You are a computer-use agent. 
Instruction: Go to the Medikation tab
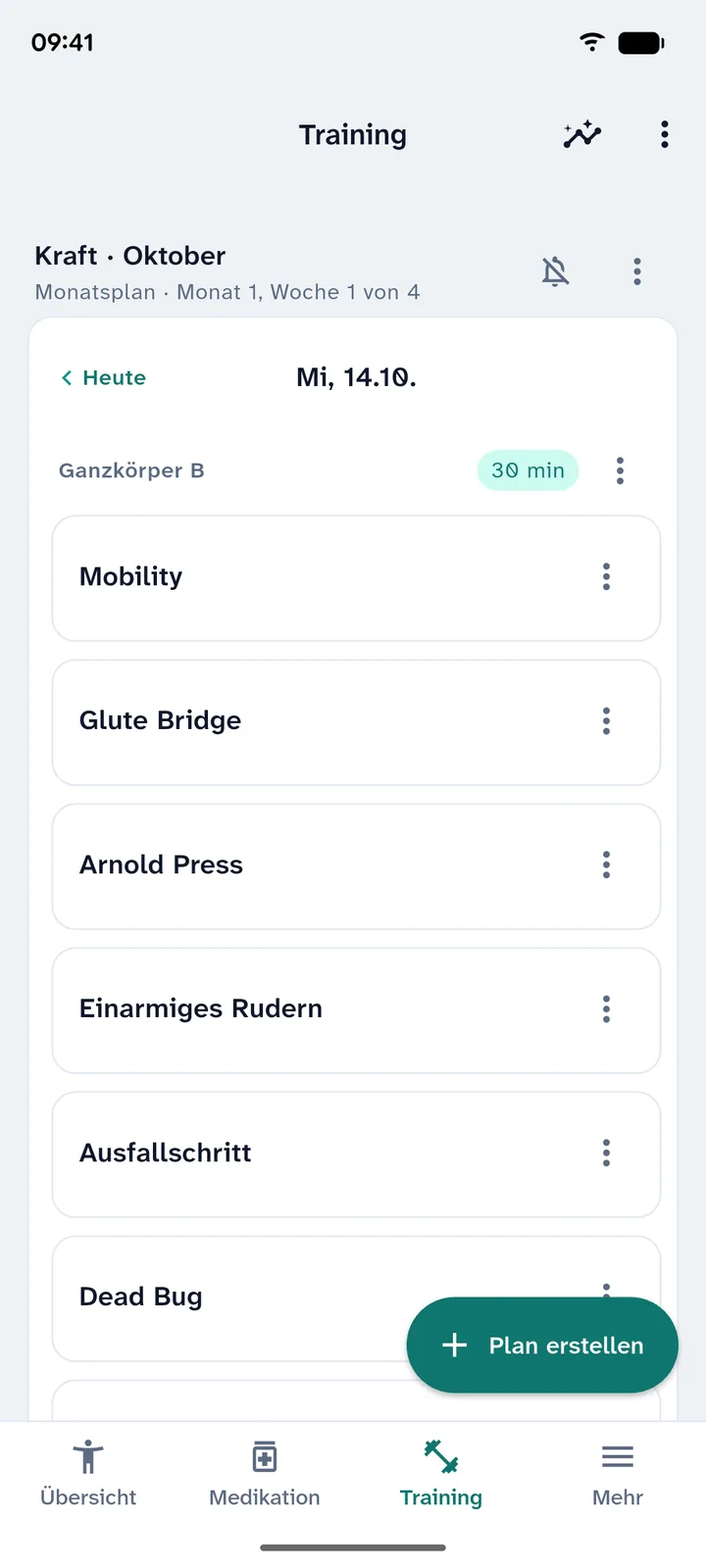coord(265,1473)
